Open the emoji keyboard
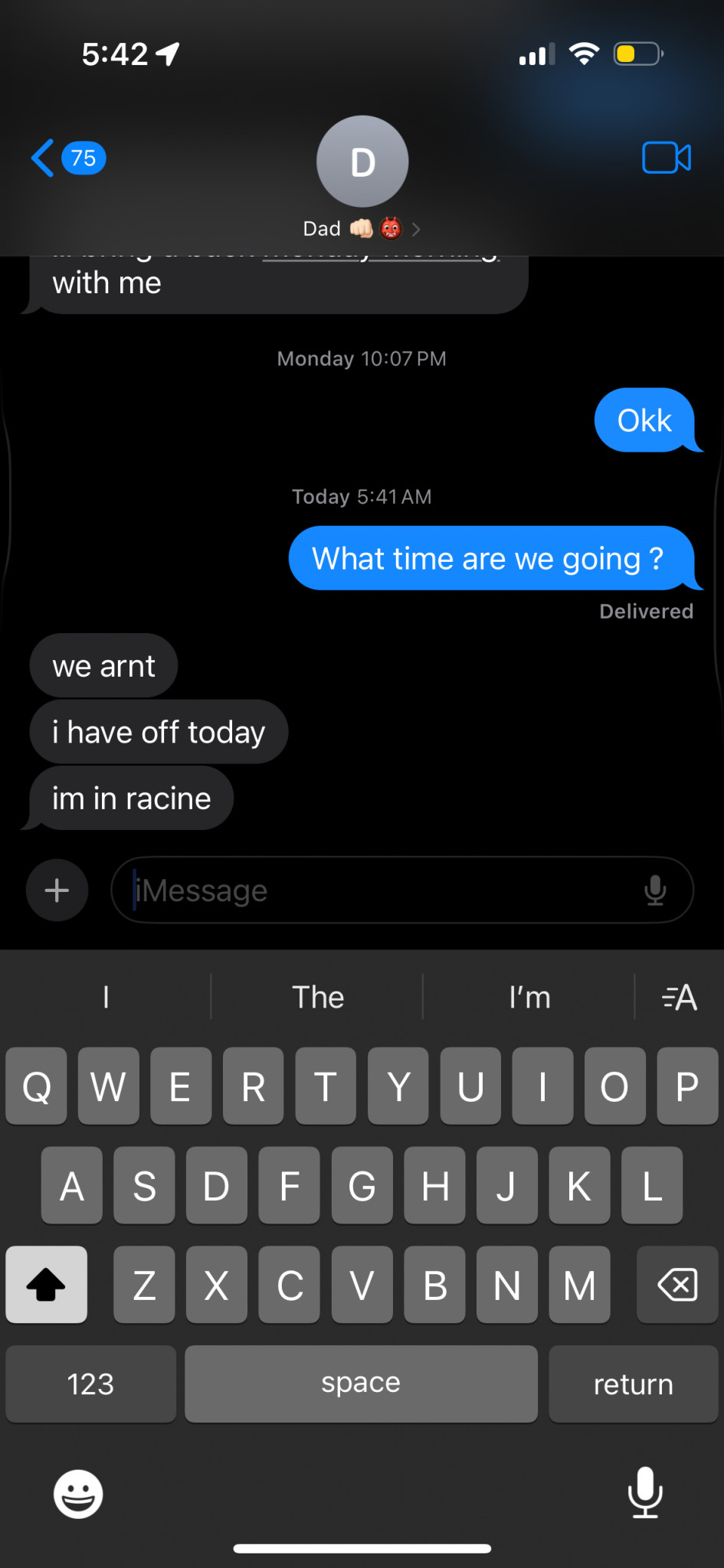The height and width of the screenshot is (1568, 724). (x=78, y=1493)
